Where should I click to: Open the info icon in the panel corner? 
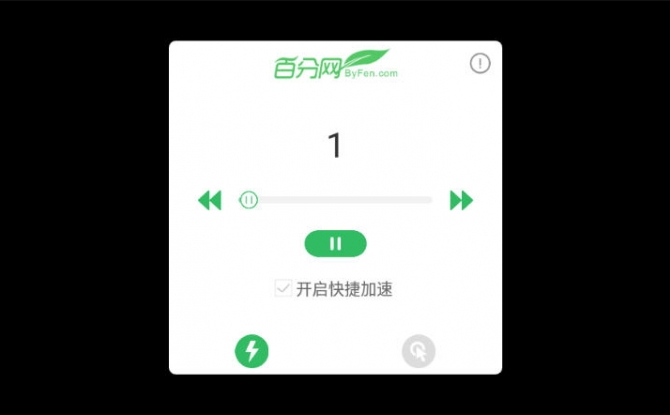coord(480,64)
